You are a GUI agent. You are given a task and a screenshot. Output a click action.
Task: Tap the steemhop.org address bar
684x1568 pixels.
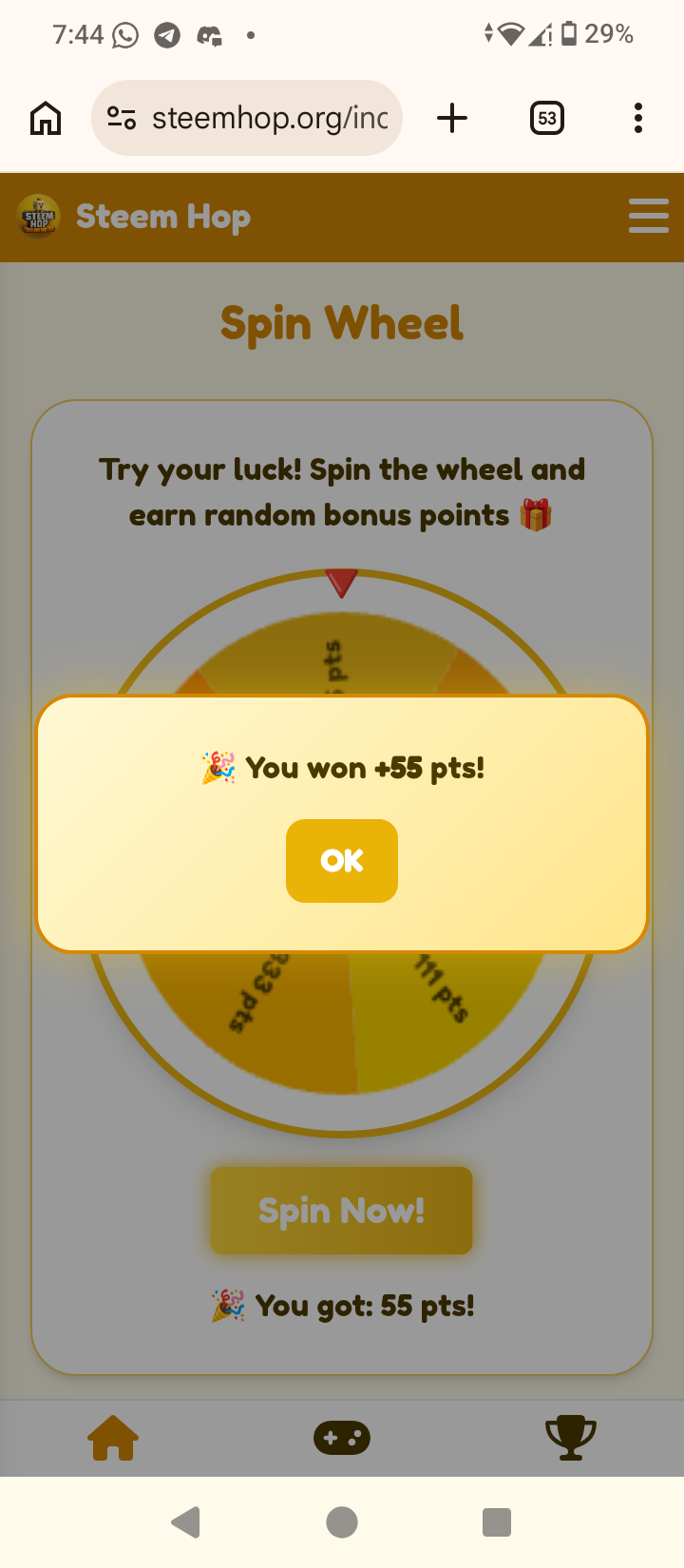(x=247, y=118)
